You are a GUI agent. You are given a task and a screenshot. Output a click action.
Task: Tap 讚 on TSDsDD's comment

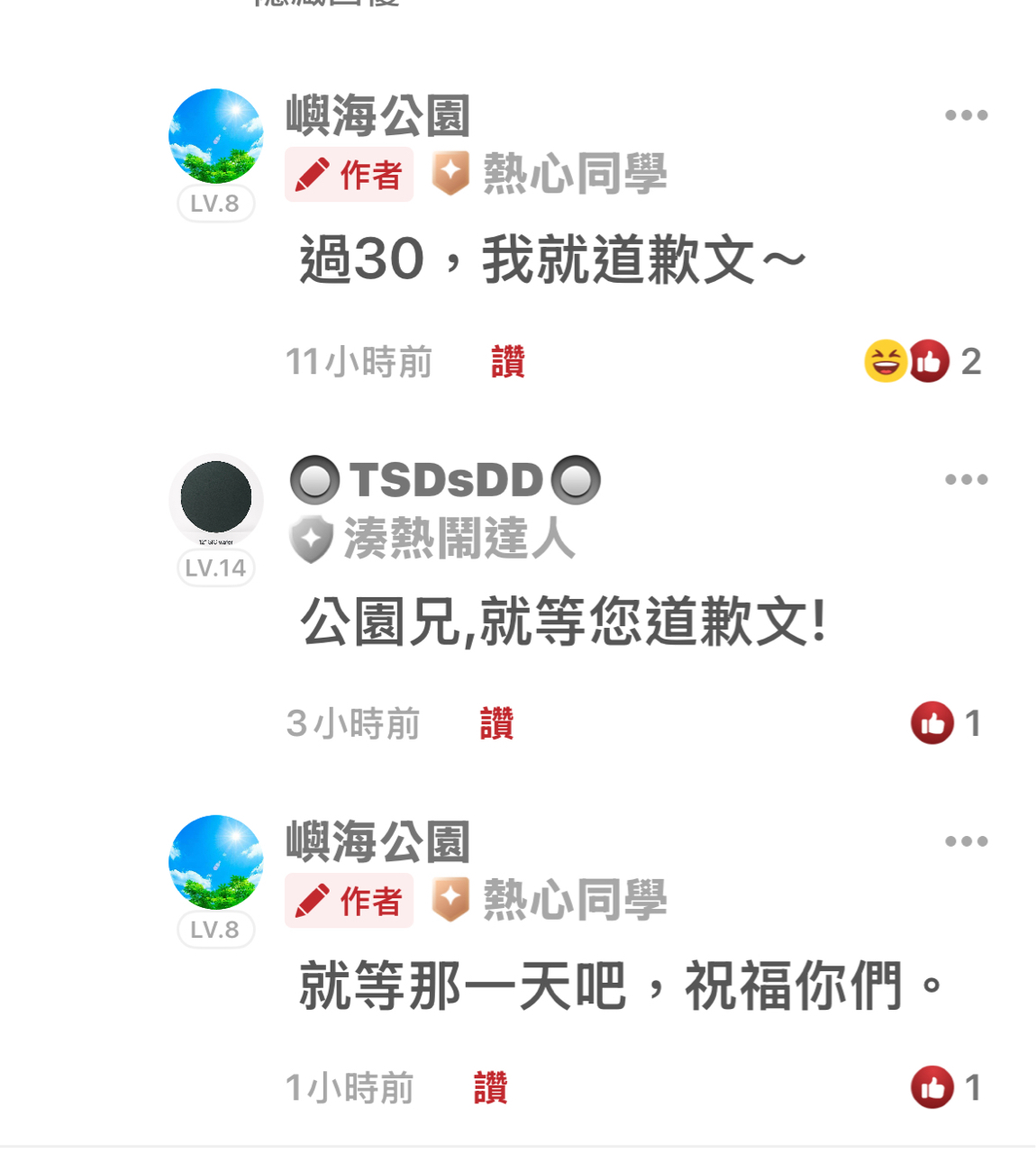pos(496,723)
